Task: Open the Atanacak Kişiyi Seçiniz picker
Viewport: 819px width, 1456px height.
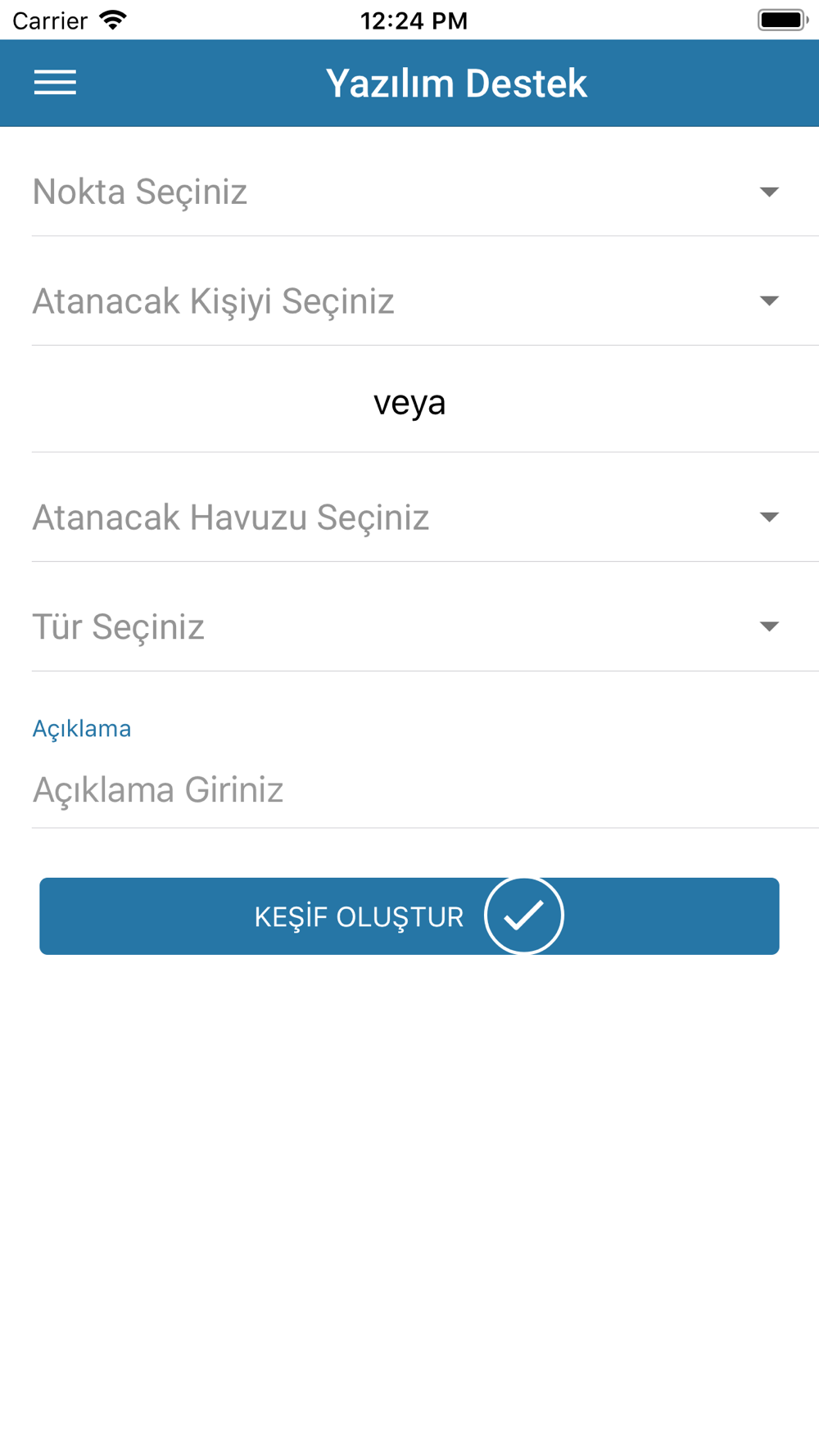Action: tap(425, 301)
